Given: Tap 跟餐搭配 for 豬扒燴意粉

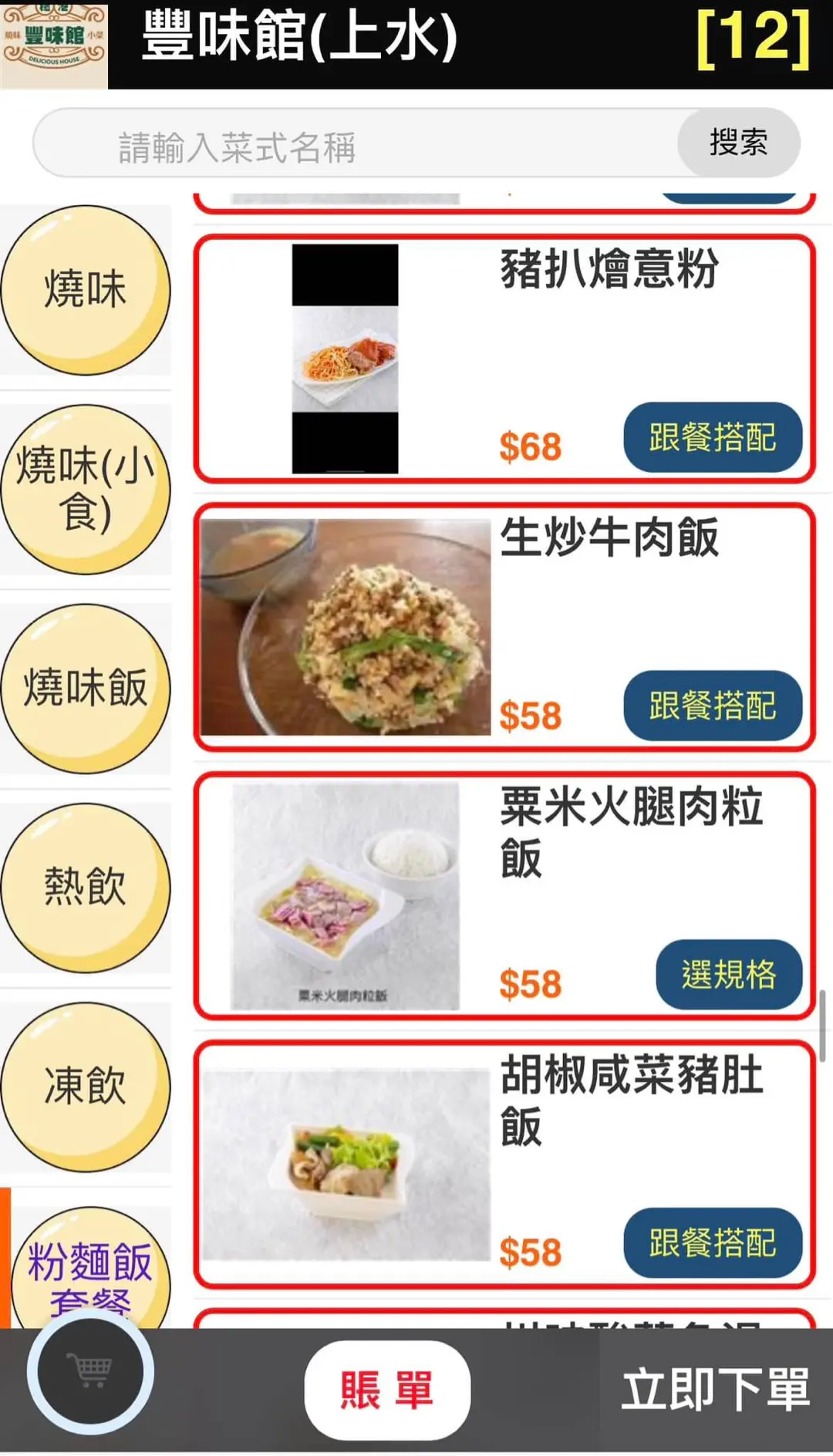Looking at the screenshot, I should (713, 437).
